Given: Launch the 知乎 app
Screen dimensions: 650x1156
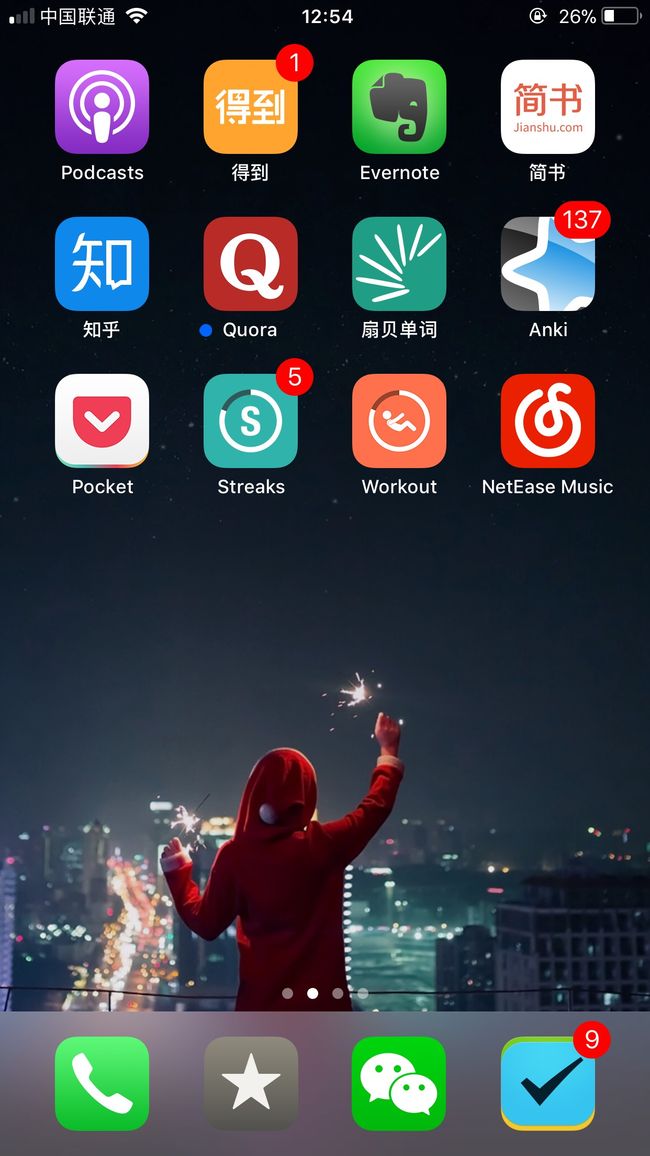Looking at the screenshot, I should coord(102,264).
